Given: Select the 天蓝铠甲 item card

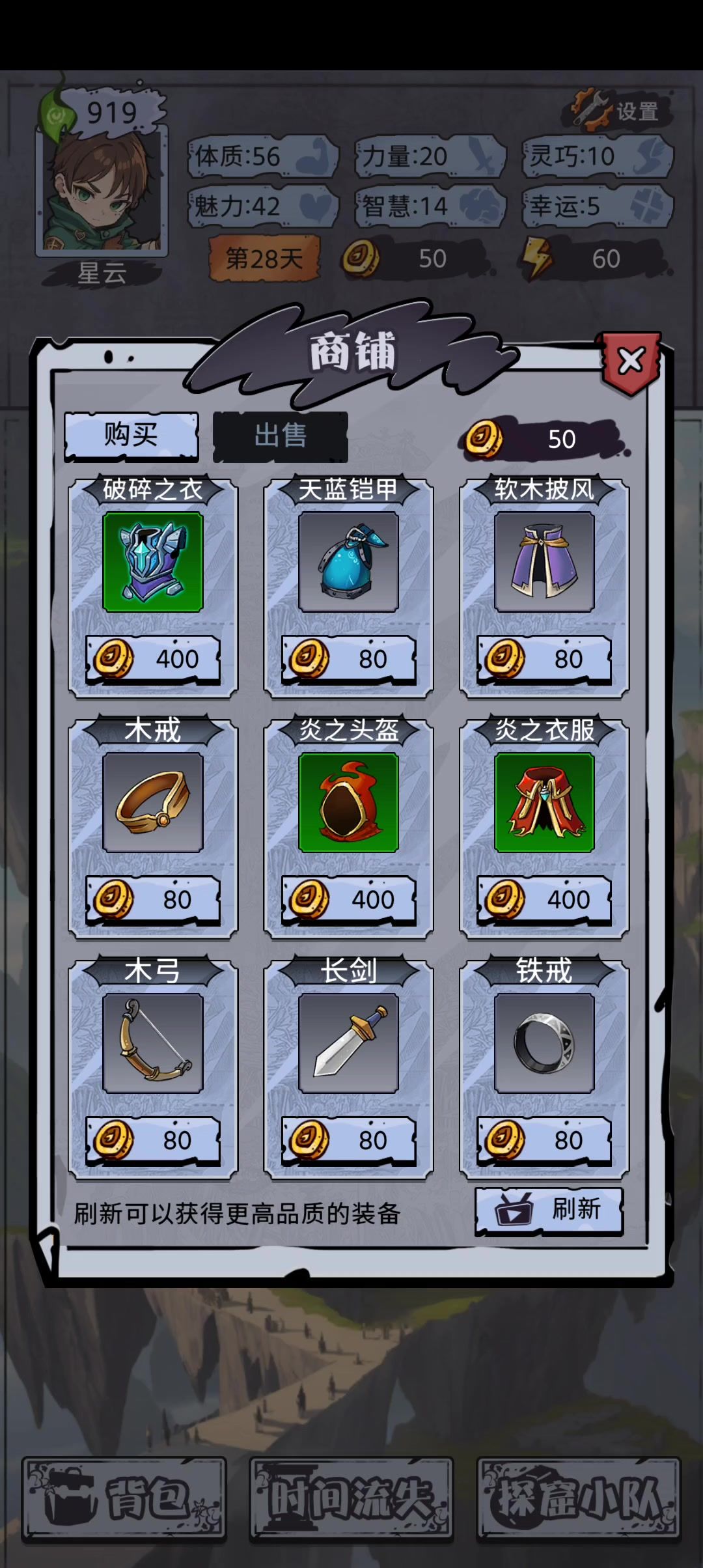Looking at the screenshot, I should 348,562.
